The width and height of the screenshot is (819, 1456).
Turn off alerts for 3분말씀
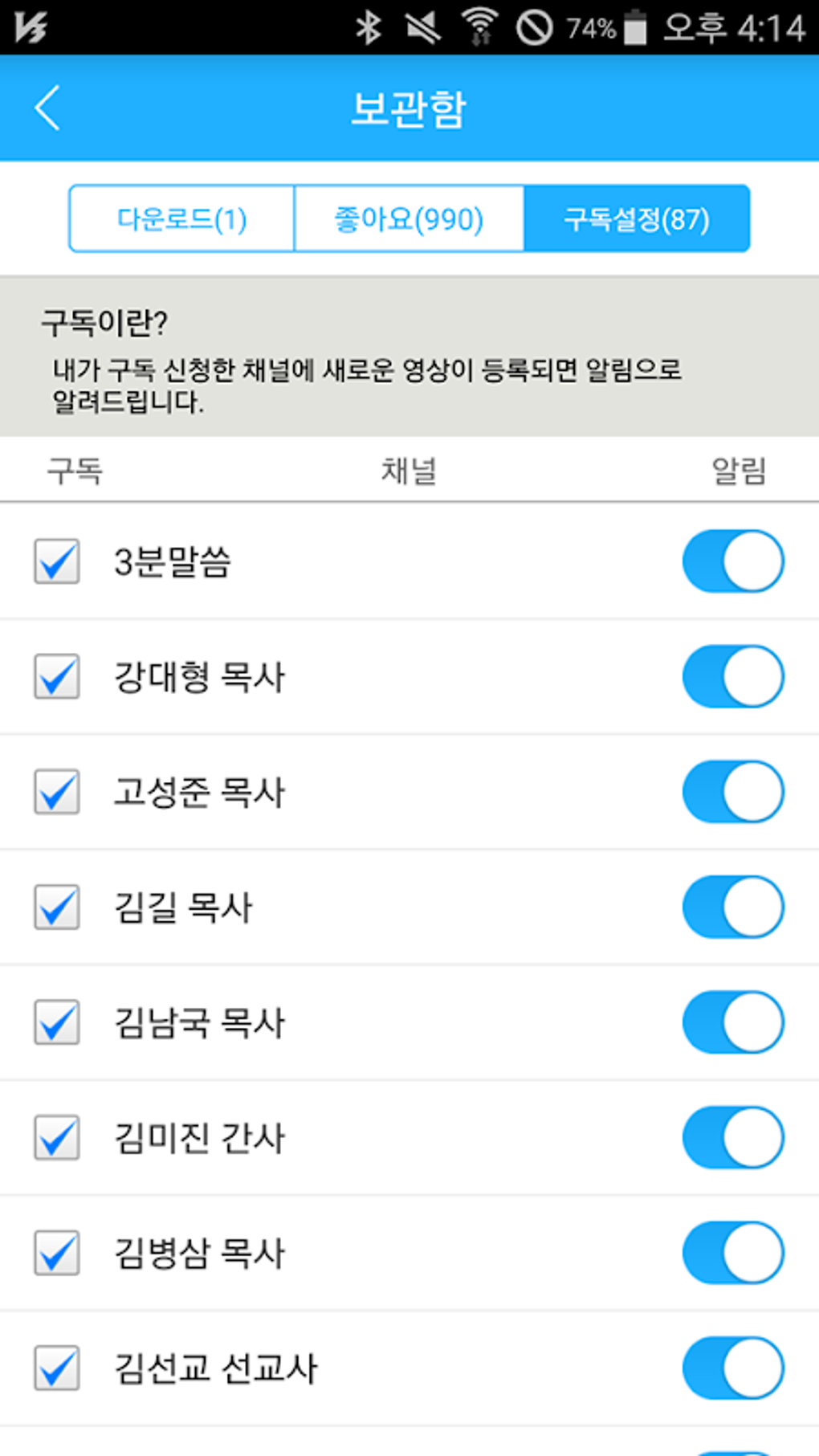[733, 561]
